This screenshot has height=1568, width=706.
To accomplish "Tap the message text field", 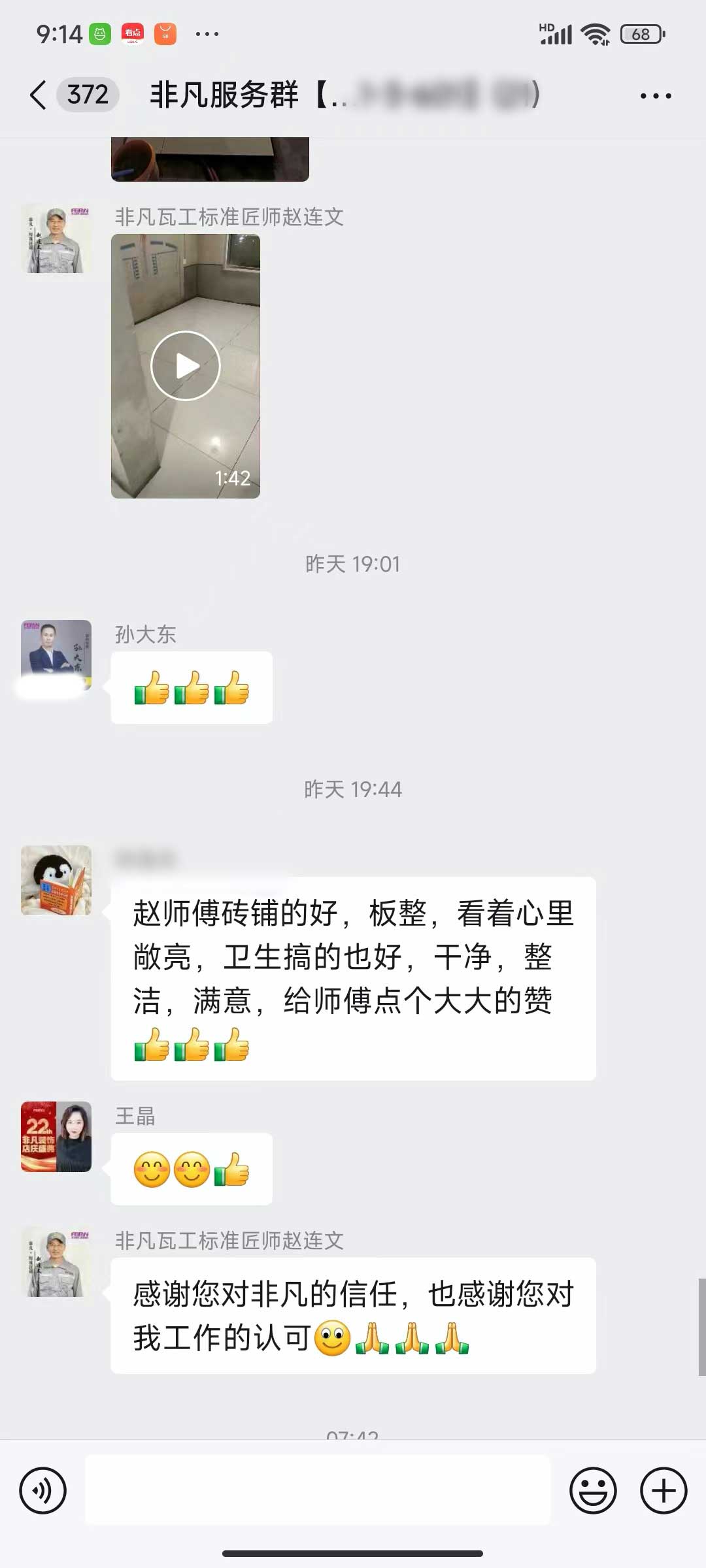I will (x=318, y=1490).
